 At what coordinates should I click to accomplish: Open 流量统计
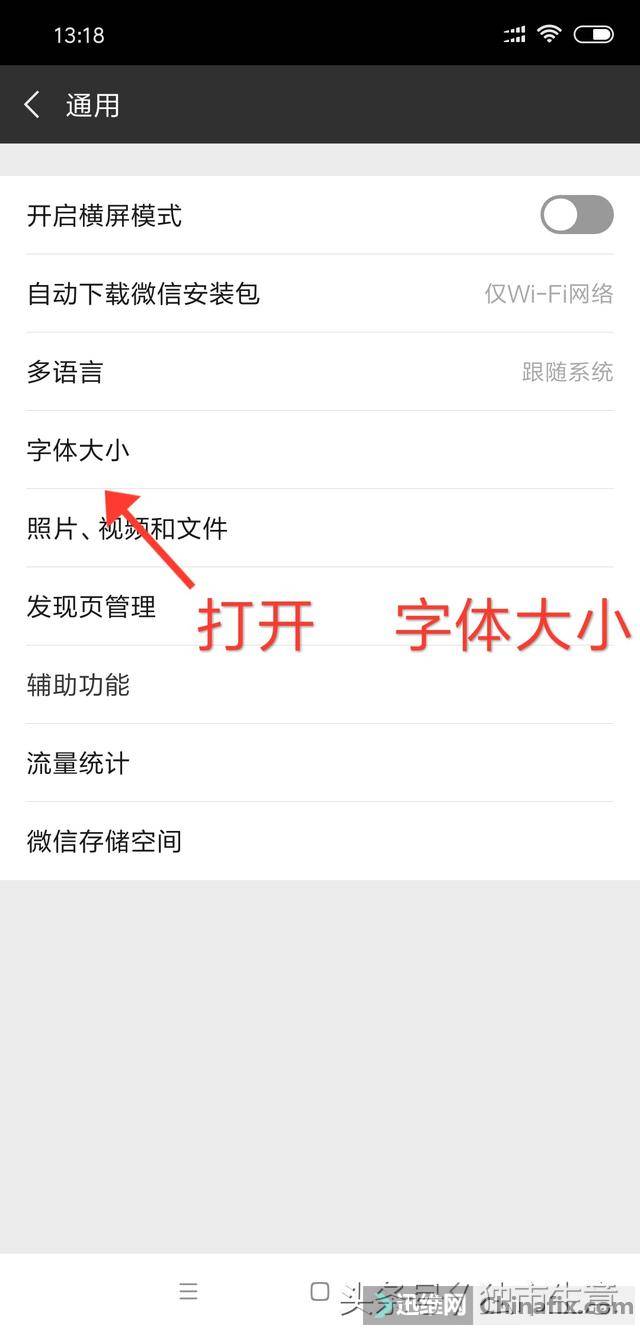[x=320, y=763]
